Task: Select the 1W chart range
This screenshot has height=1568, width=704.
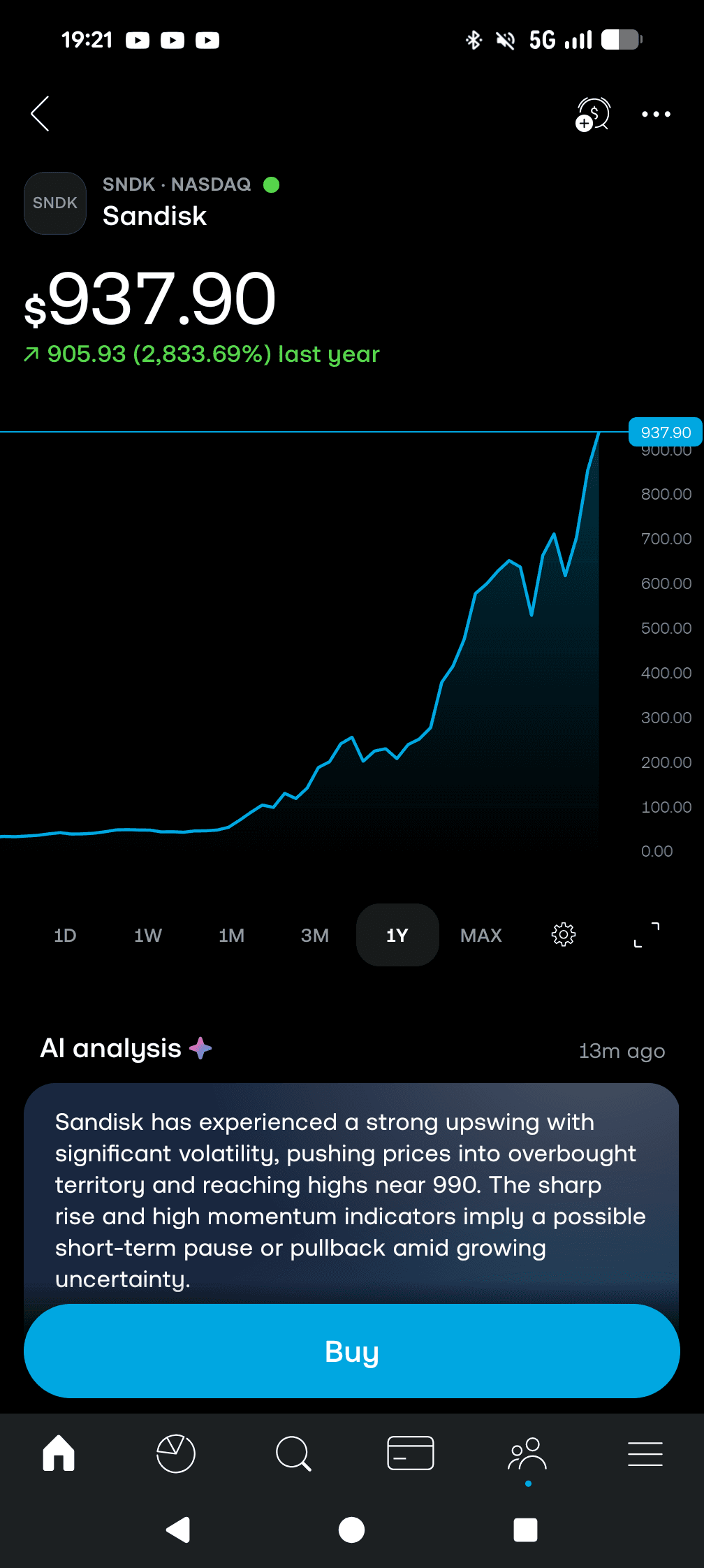Action: 148,935
